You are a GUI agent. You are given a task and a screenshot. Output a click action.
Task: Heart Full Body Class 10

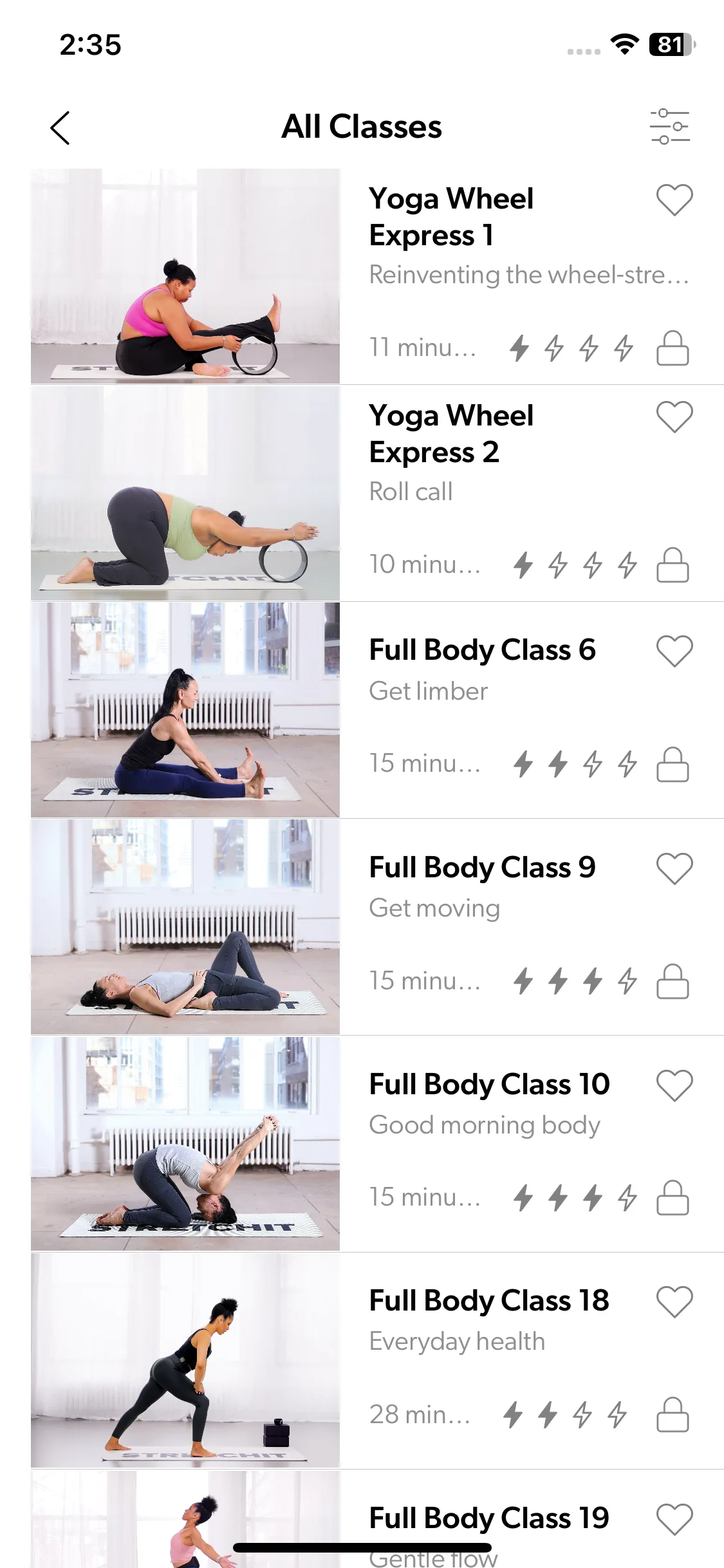point(674,1086)
